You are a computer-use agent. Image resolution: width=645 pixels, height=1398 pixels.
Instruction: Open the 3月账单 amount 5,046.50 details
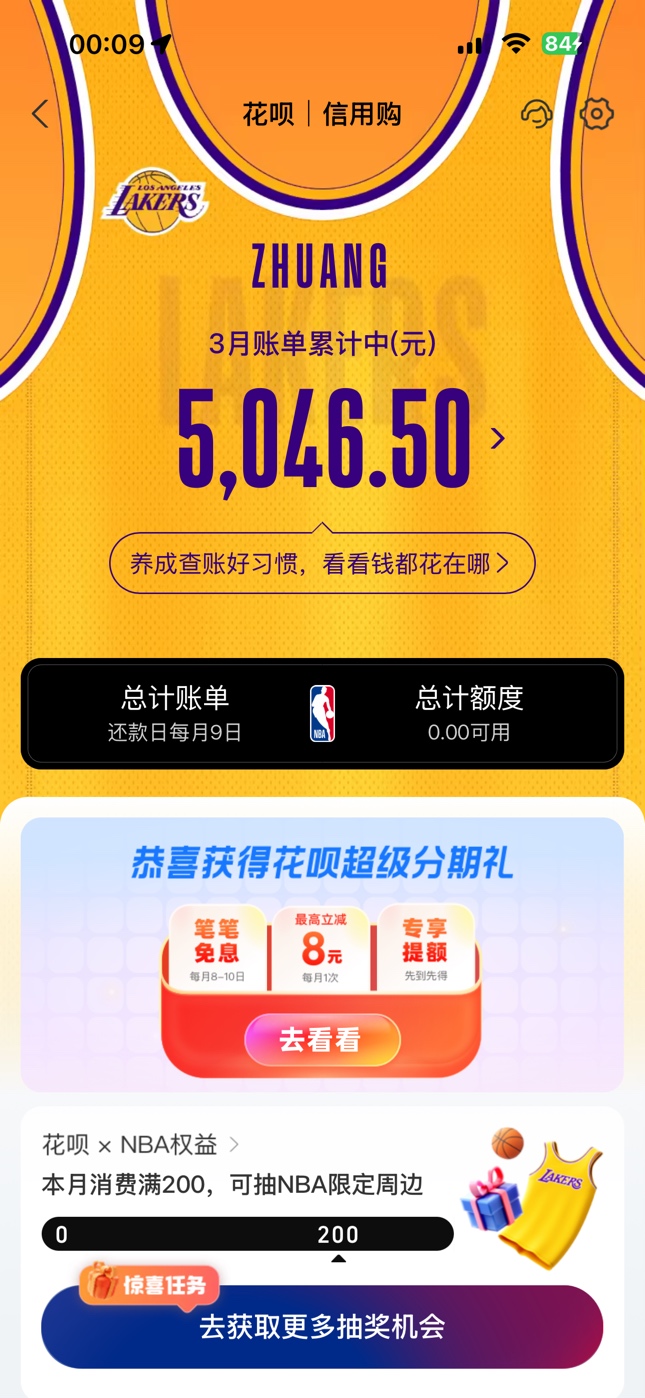click(340, 440)
